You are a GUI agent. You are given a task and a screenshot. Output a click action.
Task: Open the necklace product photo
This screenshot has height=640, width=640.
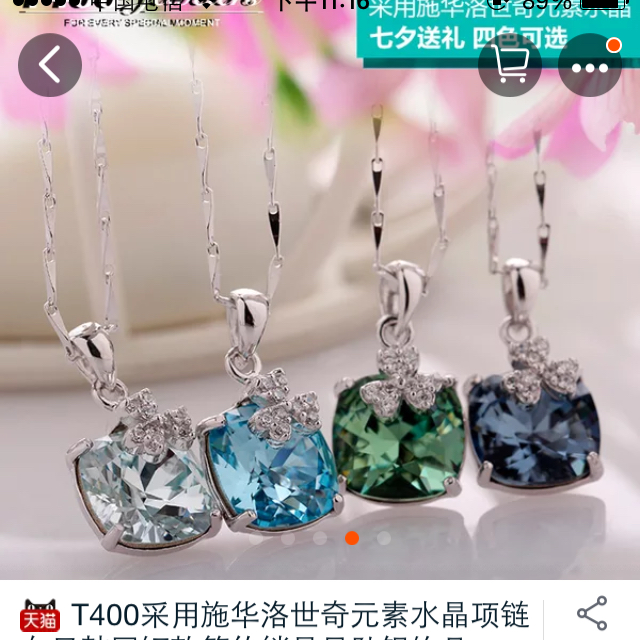click(x=320, y=330)
